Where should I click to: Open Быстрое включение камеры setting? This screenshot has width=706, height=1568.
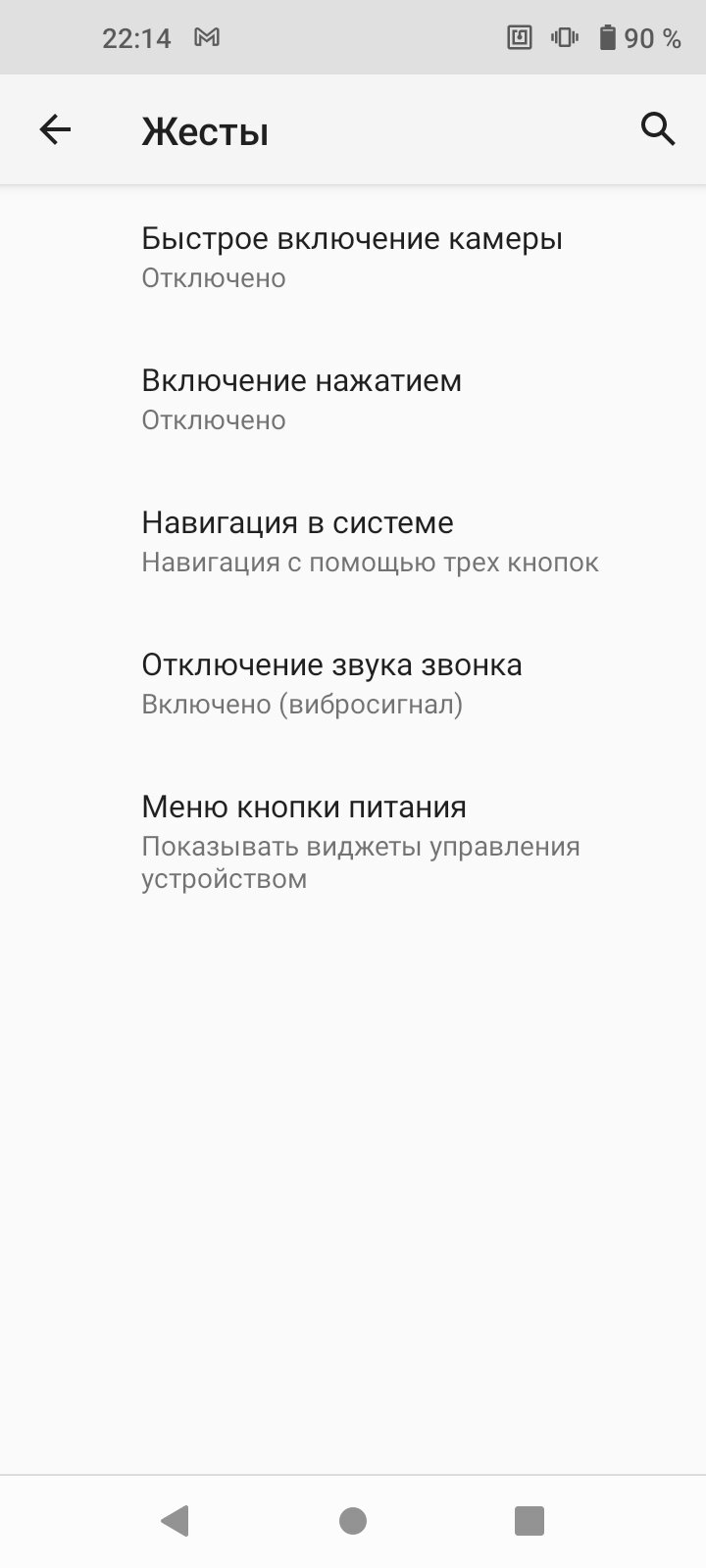click(353, 258)
